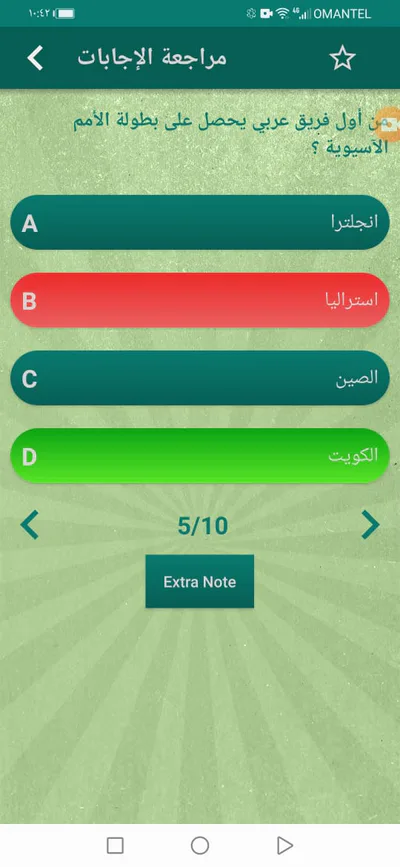Image resolution: width=400 pixels, height=867 pixels.
Task: Select answer A انجلترا
Action: click(x=200, y=223)
